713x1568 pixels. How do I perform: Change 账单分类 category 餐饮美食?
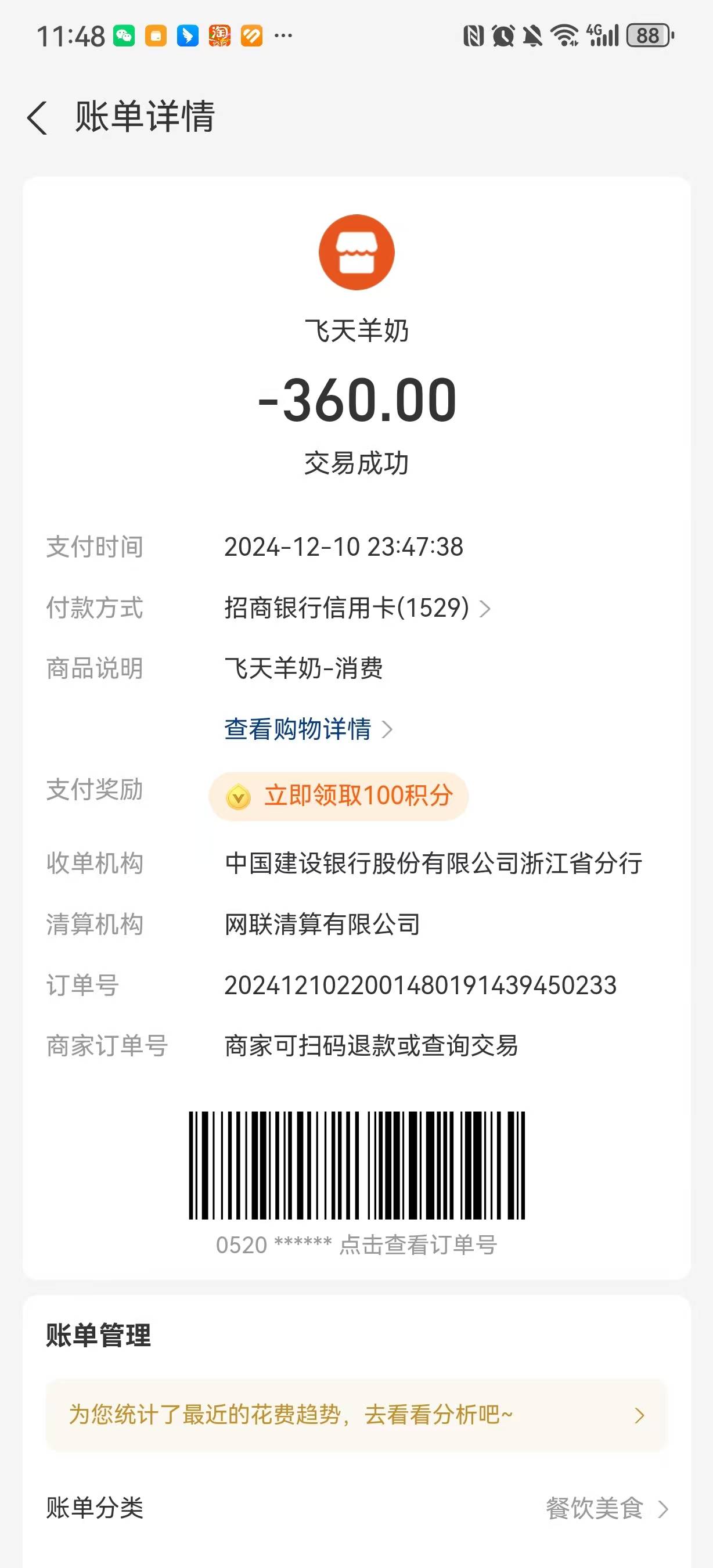tap(606, 1508)
